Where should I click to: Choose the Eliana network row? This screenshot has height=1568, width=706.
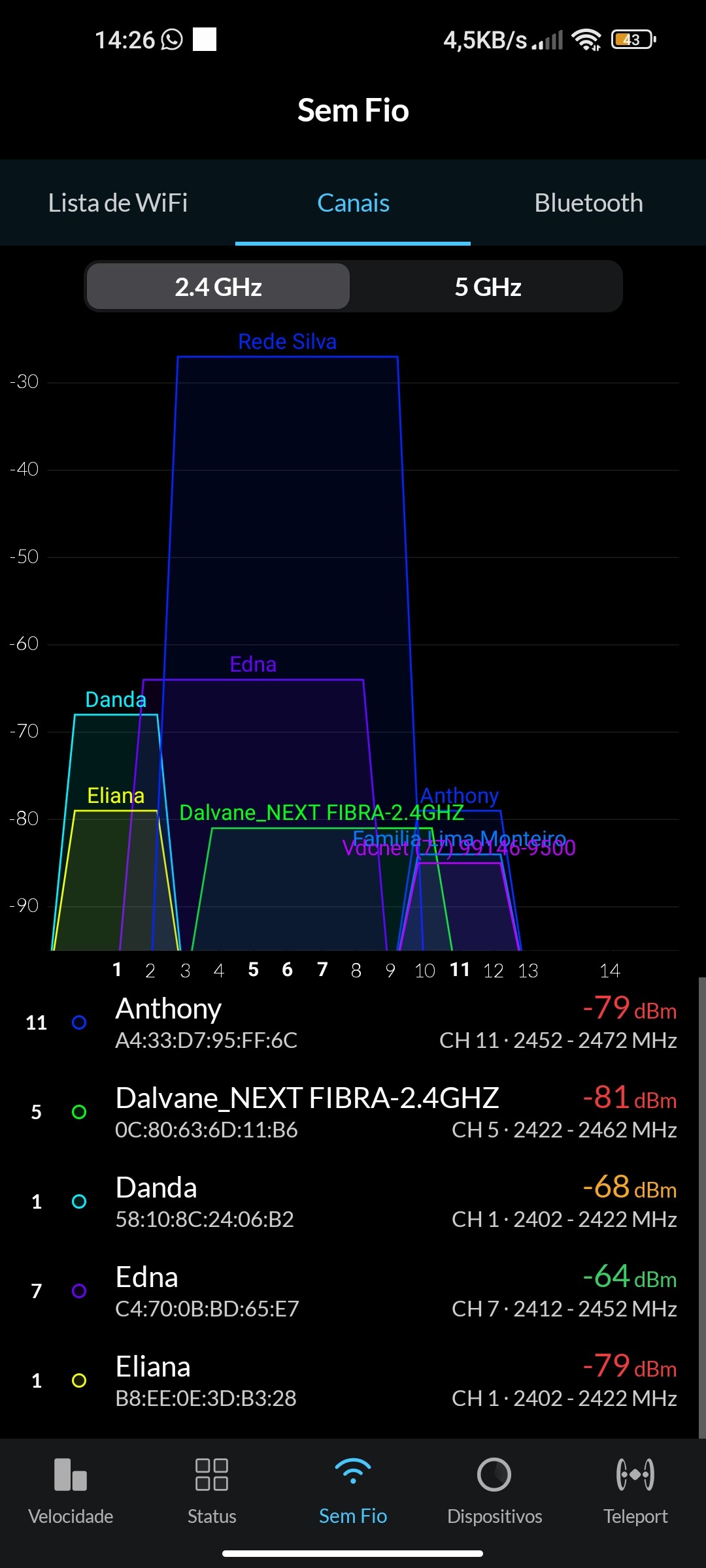tap(353, 1381)
